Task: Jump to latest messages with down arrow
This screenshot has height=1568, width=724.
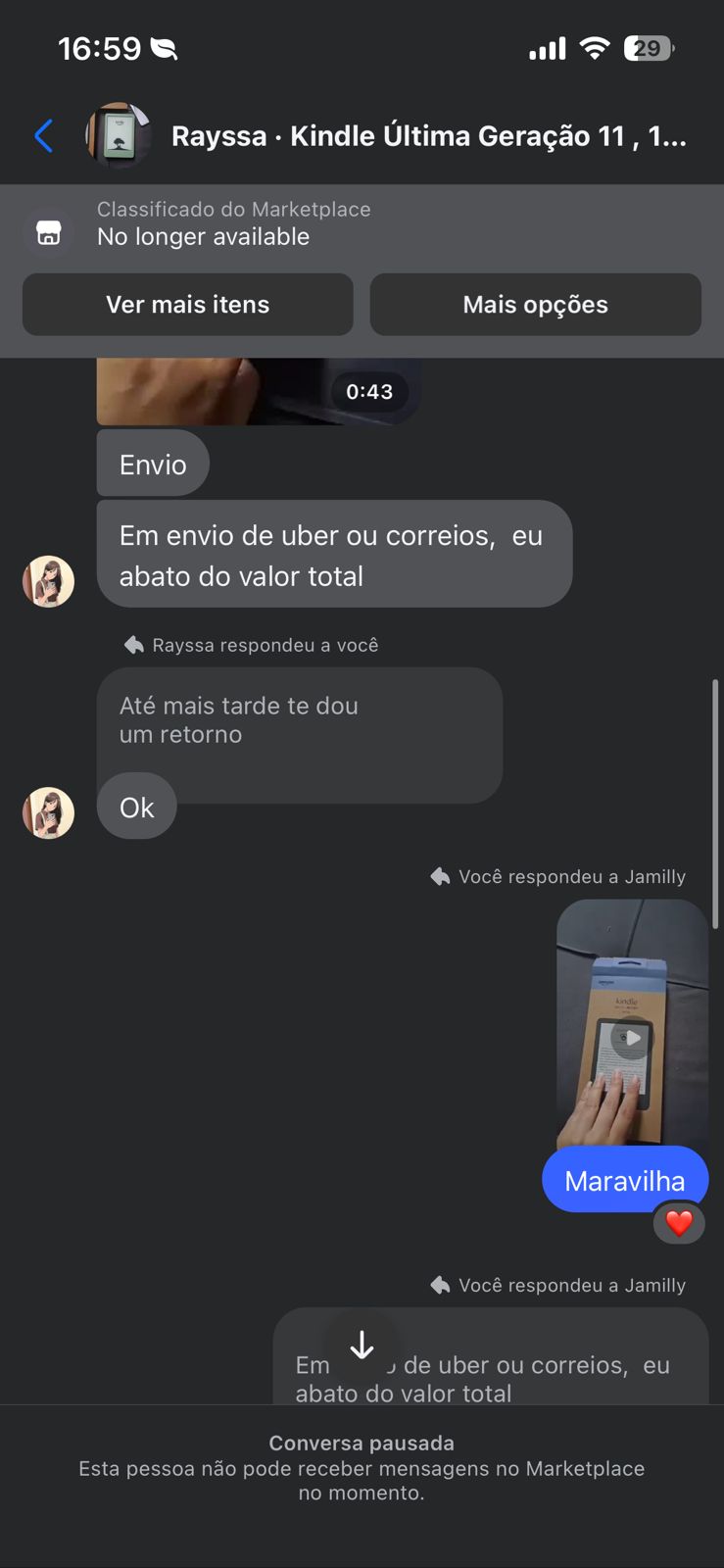Action: pos(362,1346)
